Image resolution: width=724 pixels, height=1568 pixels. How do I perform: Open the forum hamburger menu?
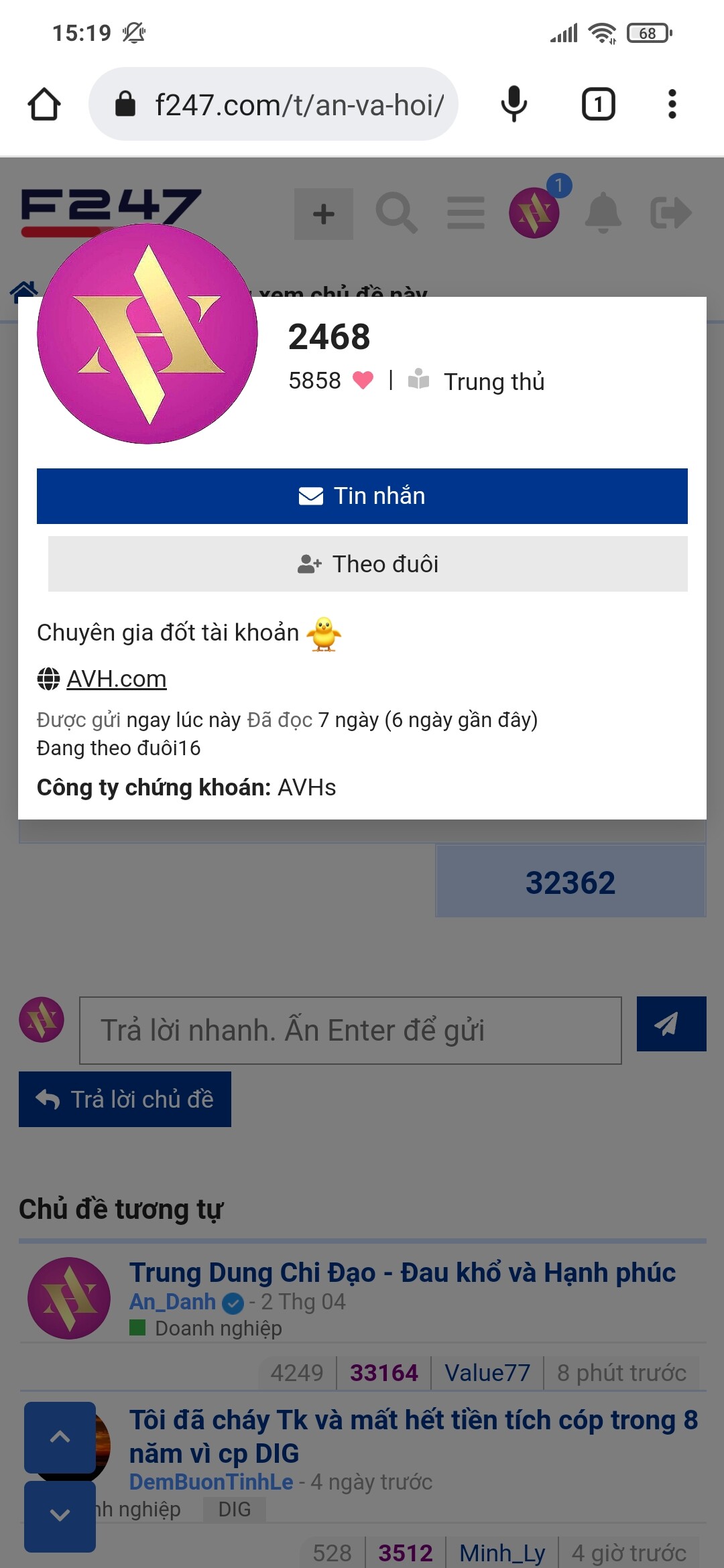(x=466, y=214)
